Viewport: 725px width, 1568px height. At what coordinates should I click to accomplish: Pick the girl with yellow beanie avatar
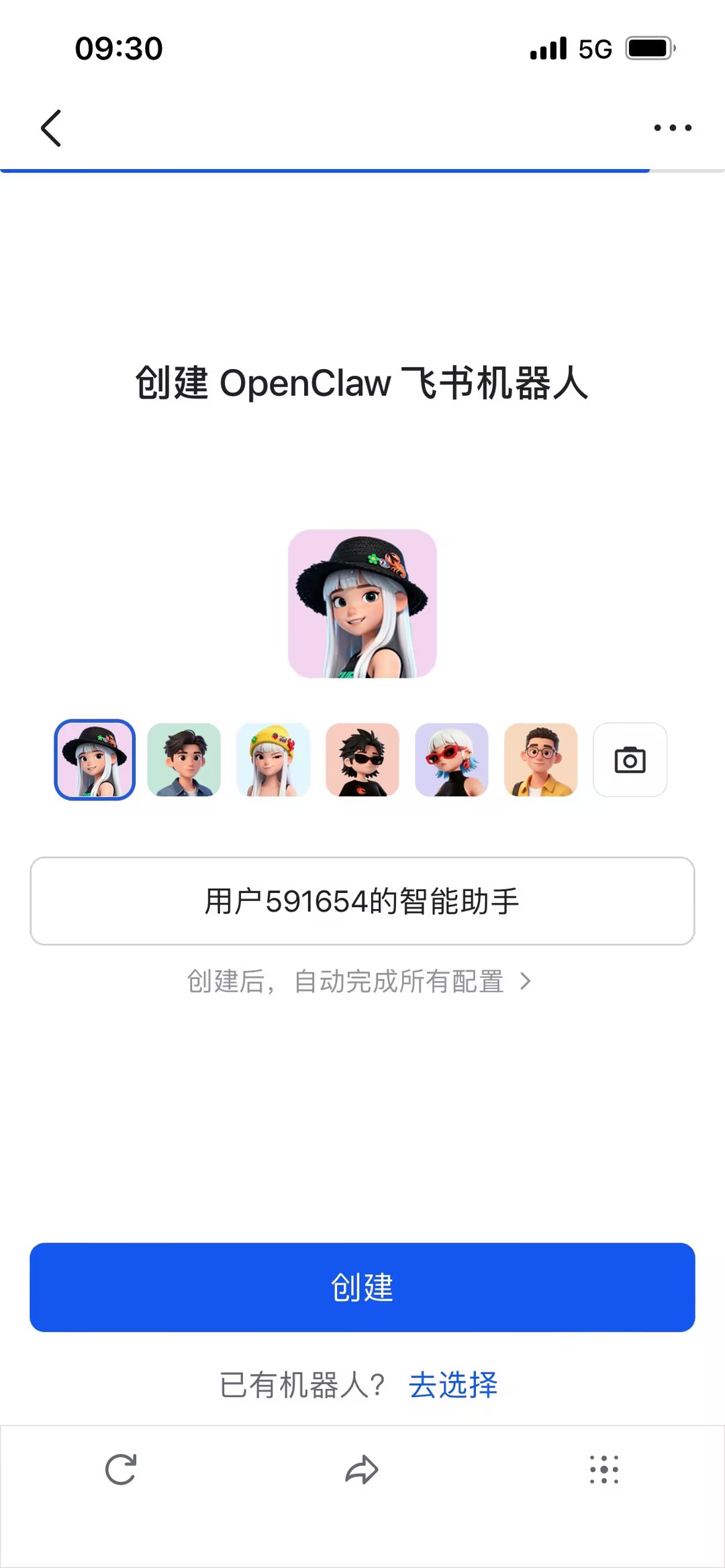273,760
